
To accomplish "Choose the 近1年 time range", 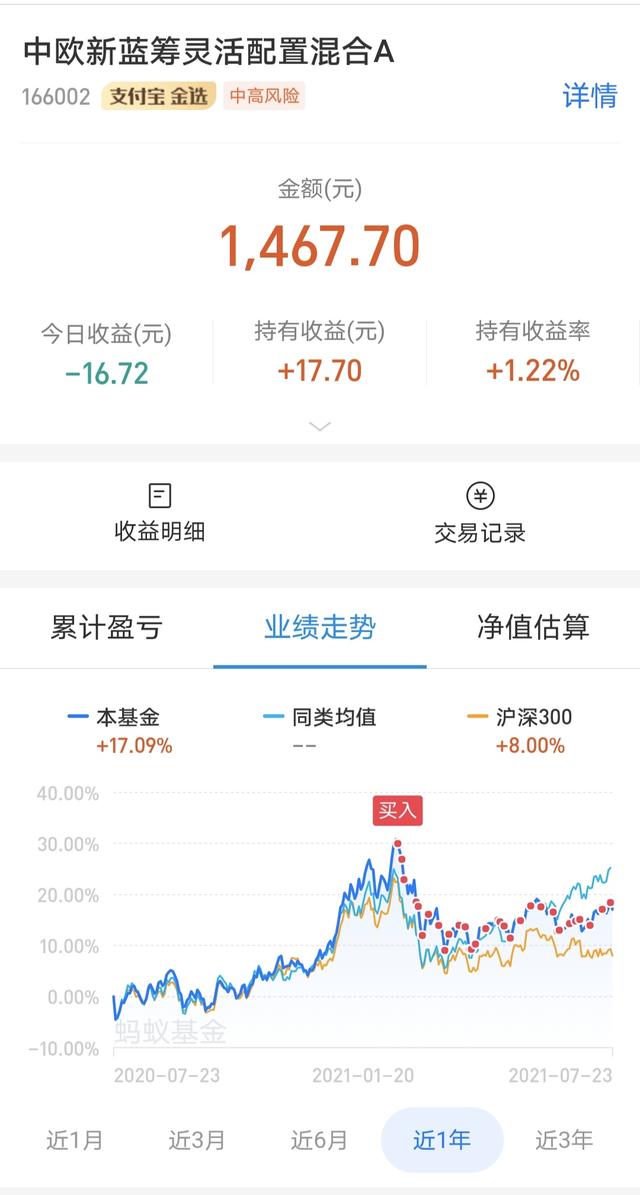I will point(442,1139).
